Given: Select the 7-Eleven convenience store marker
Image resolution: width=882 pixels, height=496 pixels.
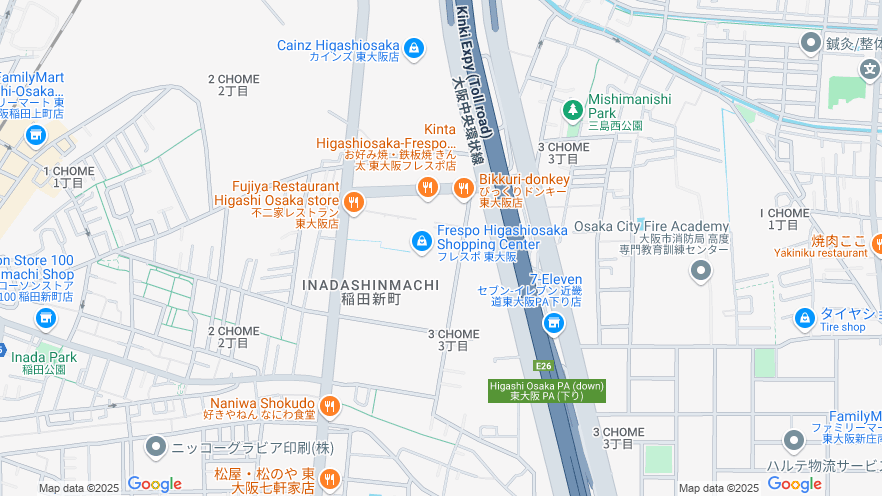Looking at the screenshot, I should pos(553,323).
